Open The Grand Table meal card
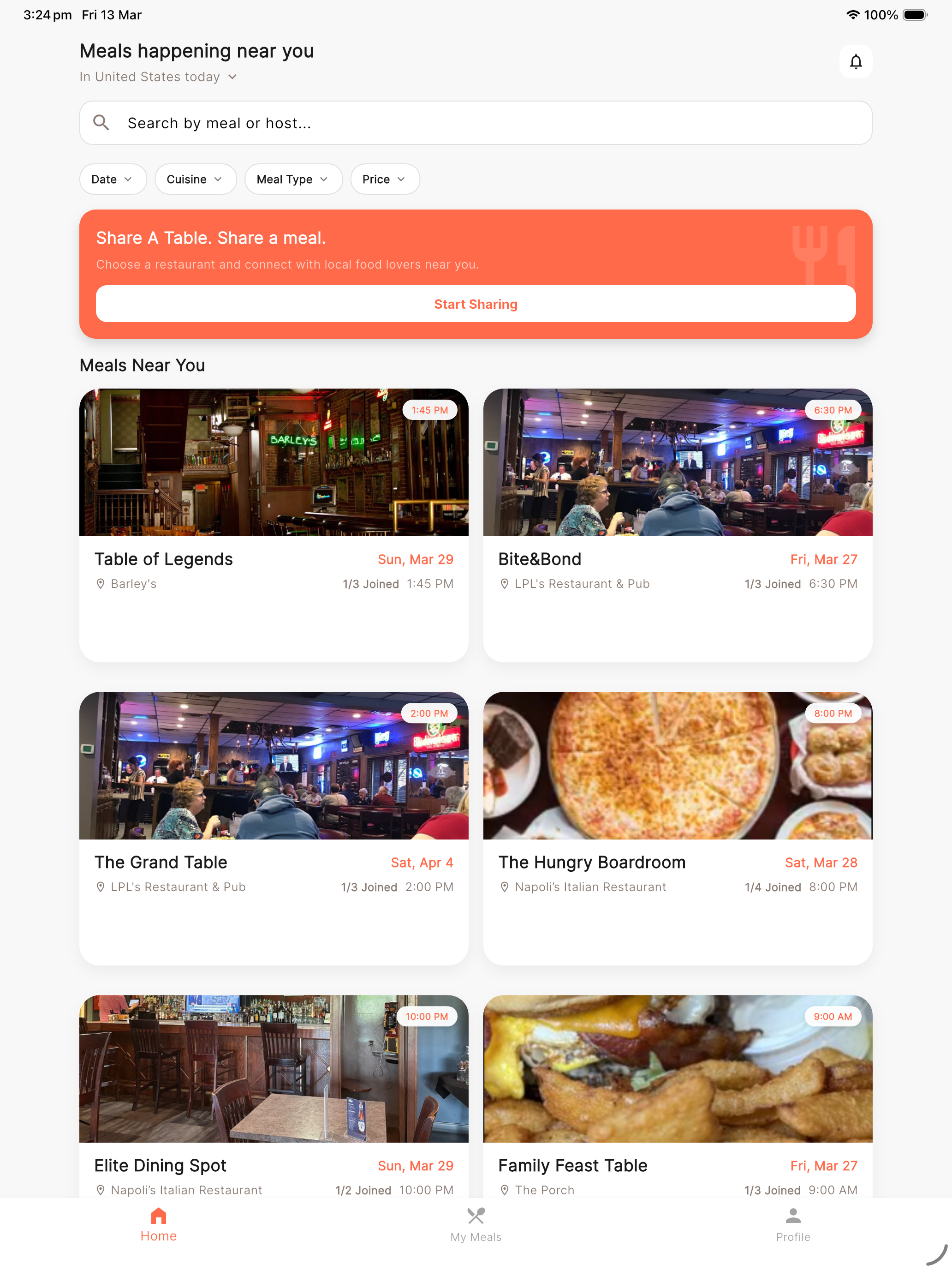 (x=274, y=828)
